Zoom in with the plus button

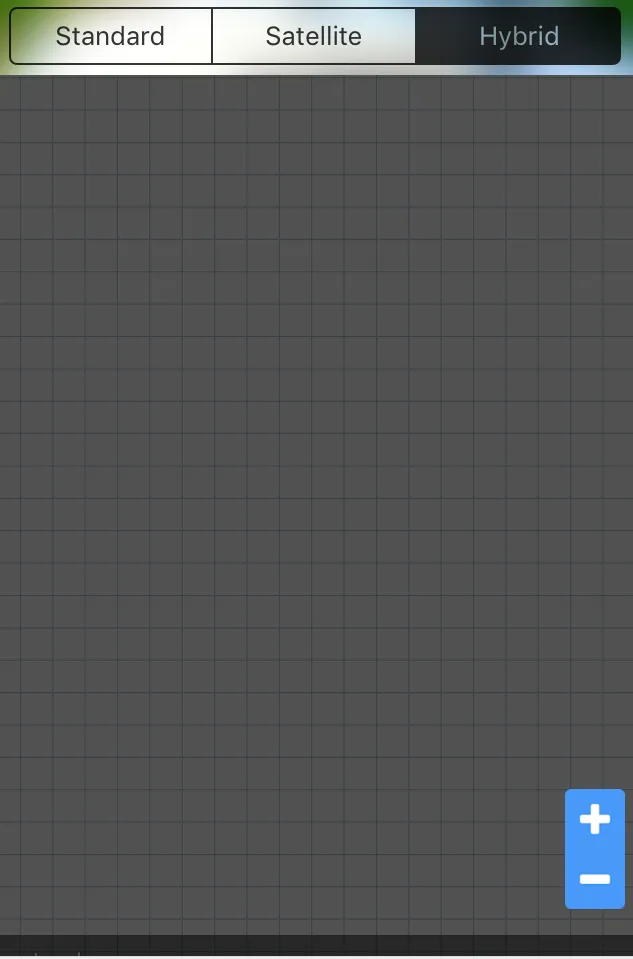[594, 820]
